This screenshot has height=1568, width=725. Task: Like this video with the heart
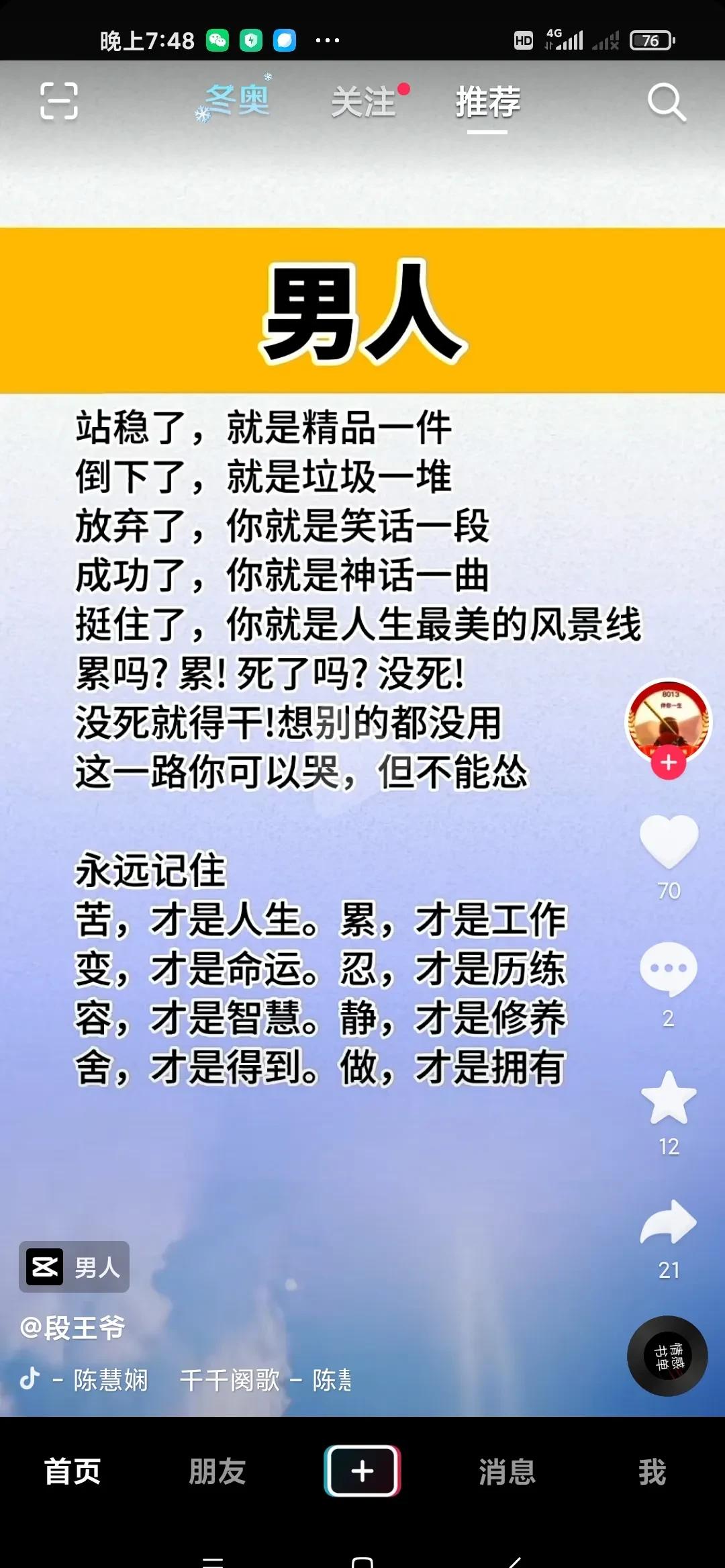[x=669, y=841]
